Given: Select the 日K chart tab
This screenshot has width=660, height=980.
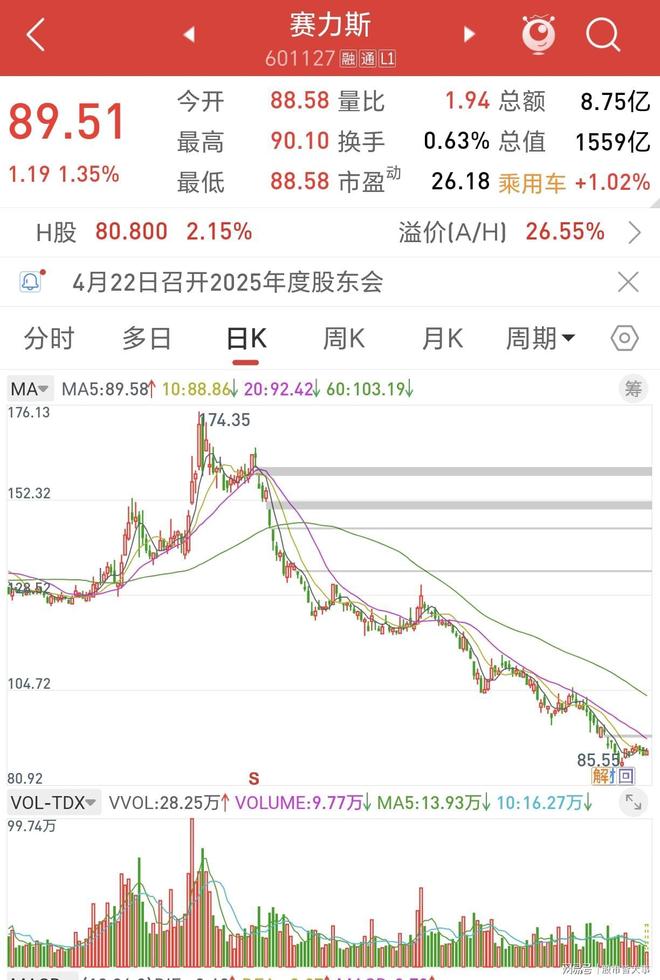Looking at the screenshot, I should tap(246, 339).
